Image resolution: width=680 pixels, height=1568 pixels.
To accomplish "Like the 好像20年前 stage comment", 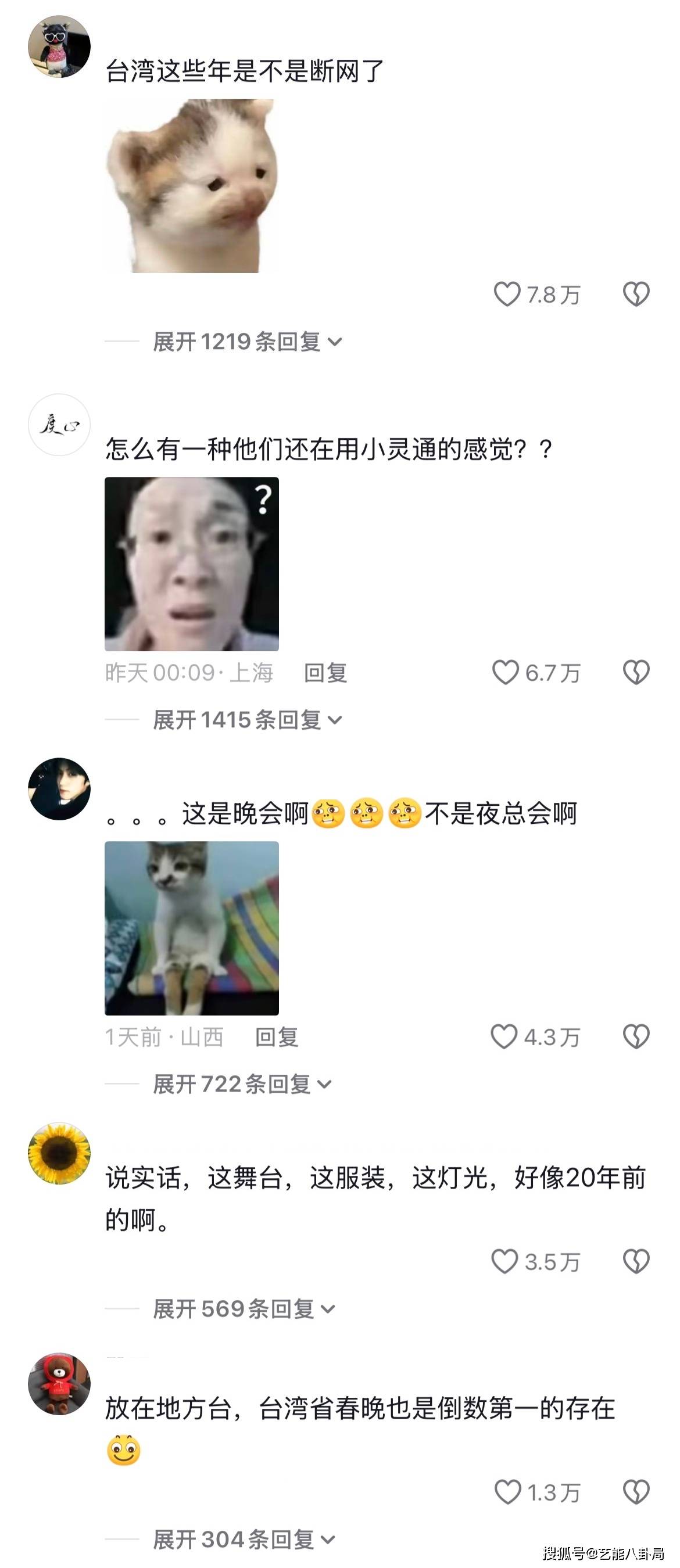I will tap(504, 1262).
